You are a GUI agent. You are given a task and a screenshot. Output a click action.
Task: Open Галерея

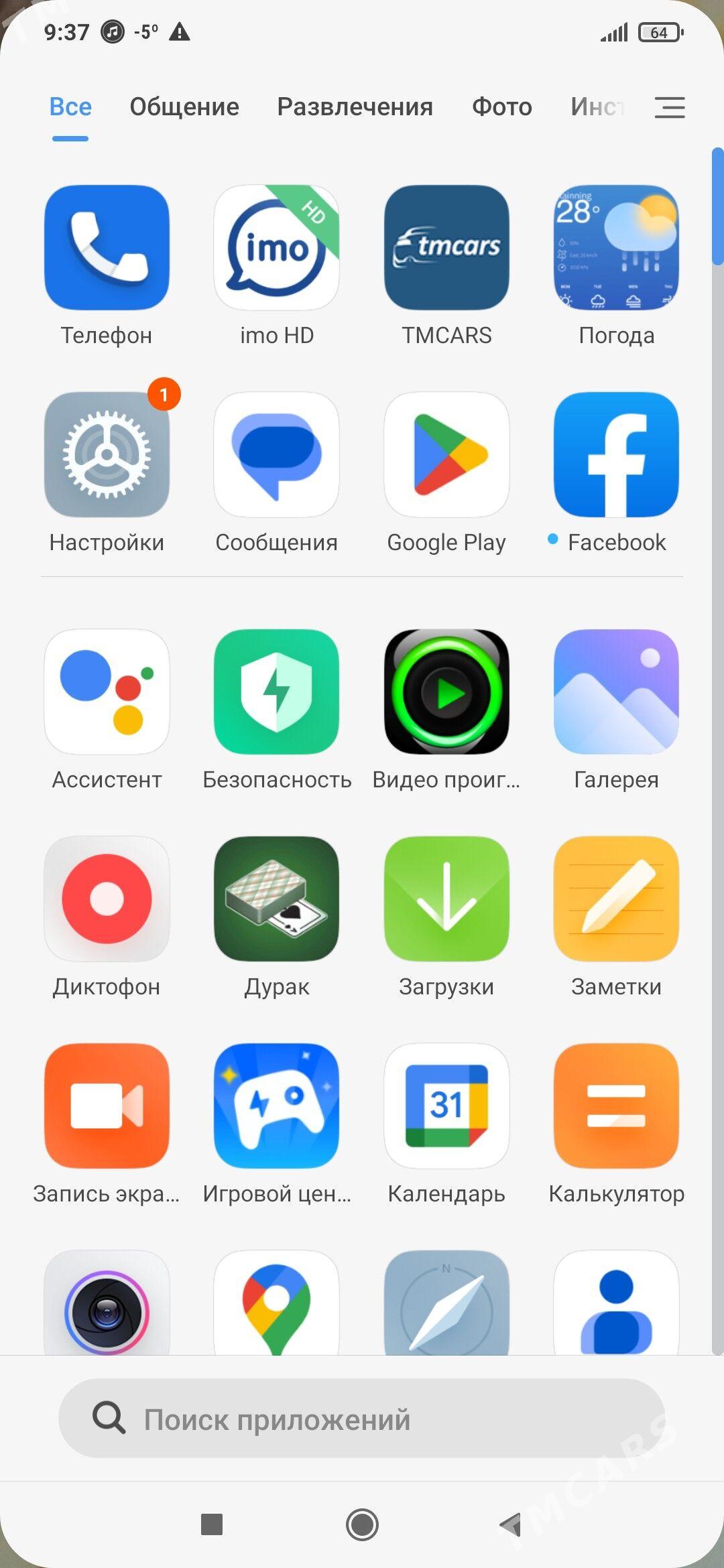tap(616, 692)
